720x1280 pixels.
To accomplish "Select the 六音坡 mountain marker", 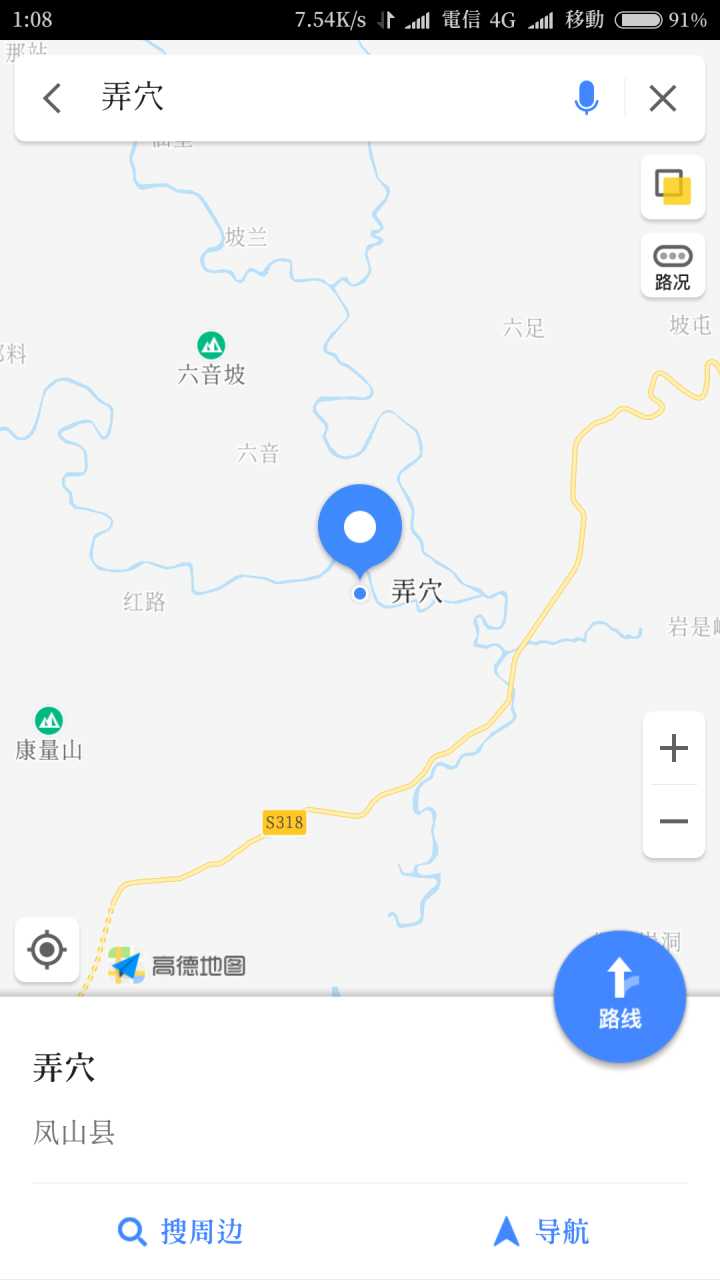I will 211,346.
